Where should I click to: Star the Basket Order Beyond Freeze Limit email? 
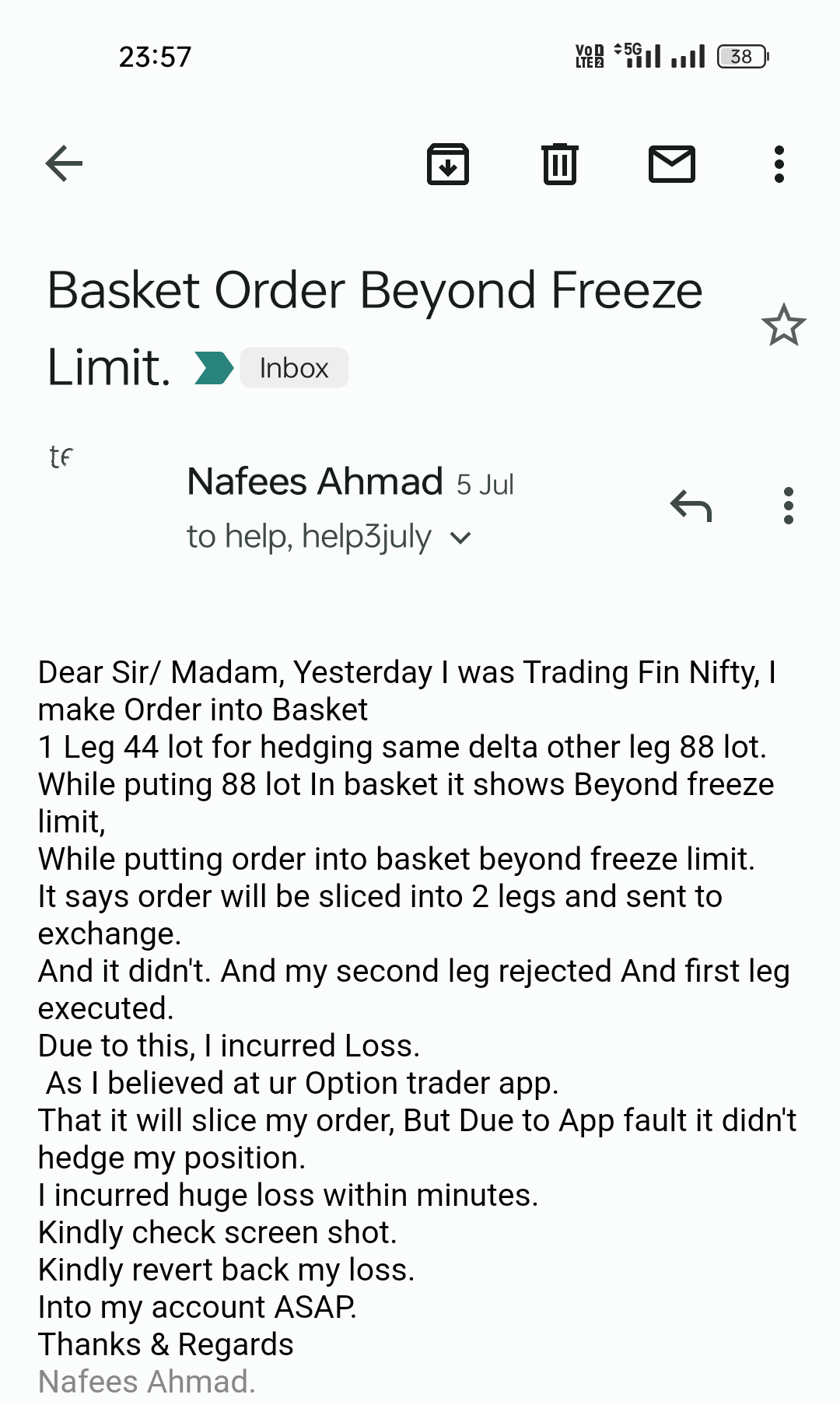click(x=783, y=325)
